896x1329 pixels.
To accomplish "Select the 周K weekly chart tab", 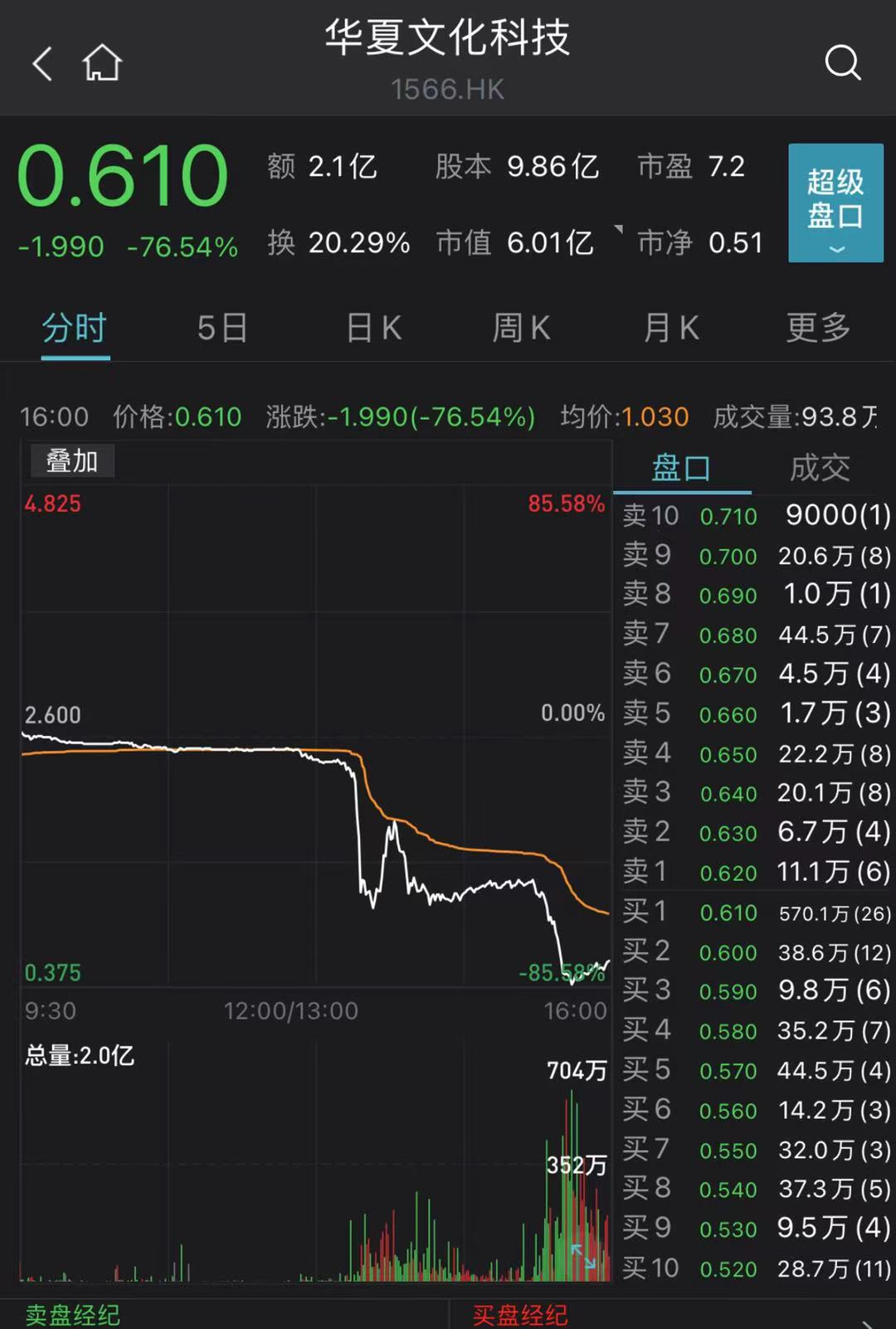I will click(520, 328).
